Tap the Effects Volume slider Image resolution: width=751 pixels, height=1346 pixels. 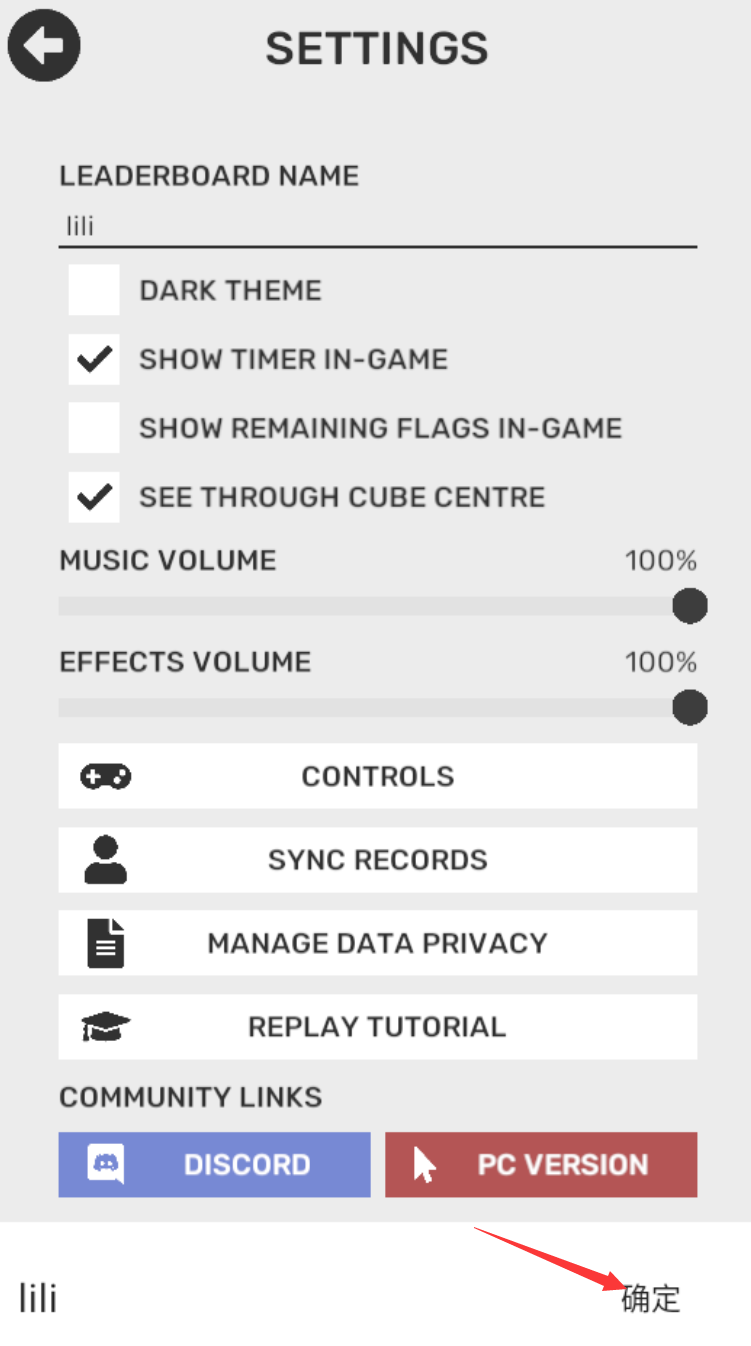(x=377, y=708)
